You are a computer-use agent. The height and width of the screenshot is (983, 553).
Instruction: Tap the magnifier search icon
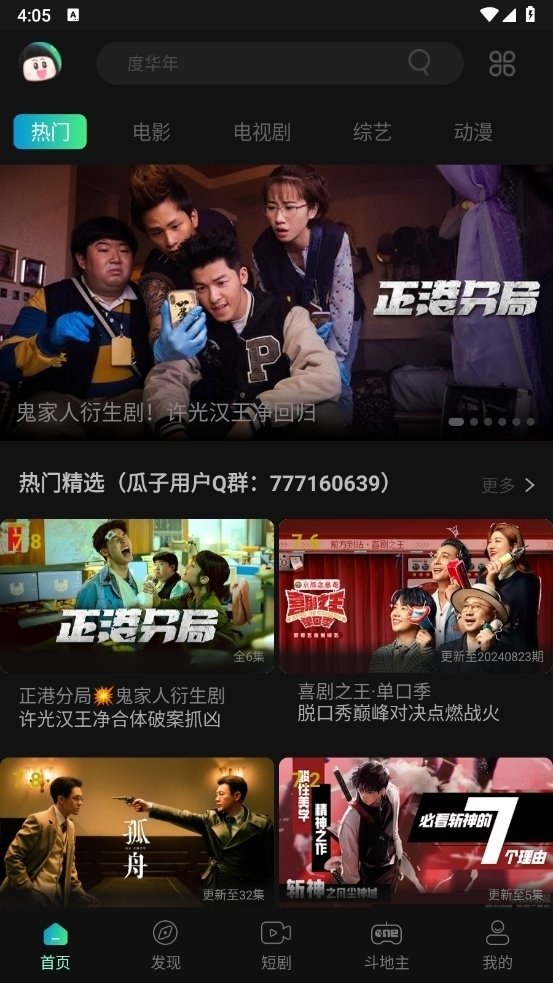point(419,62)
